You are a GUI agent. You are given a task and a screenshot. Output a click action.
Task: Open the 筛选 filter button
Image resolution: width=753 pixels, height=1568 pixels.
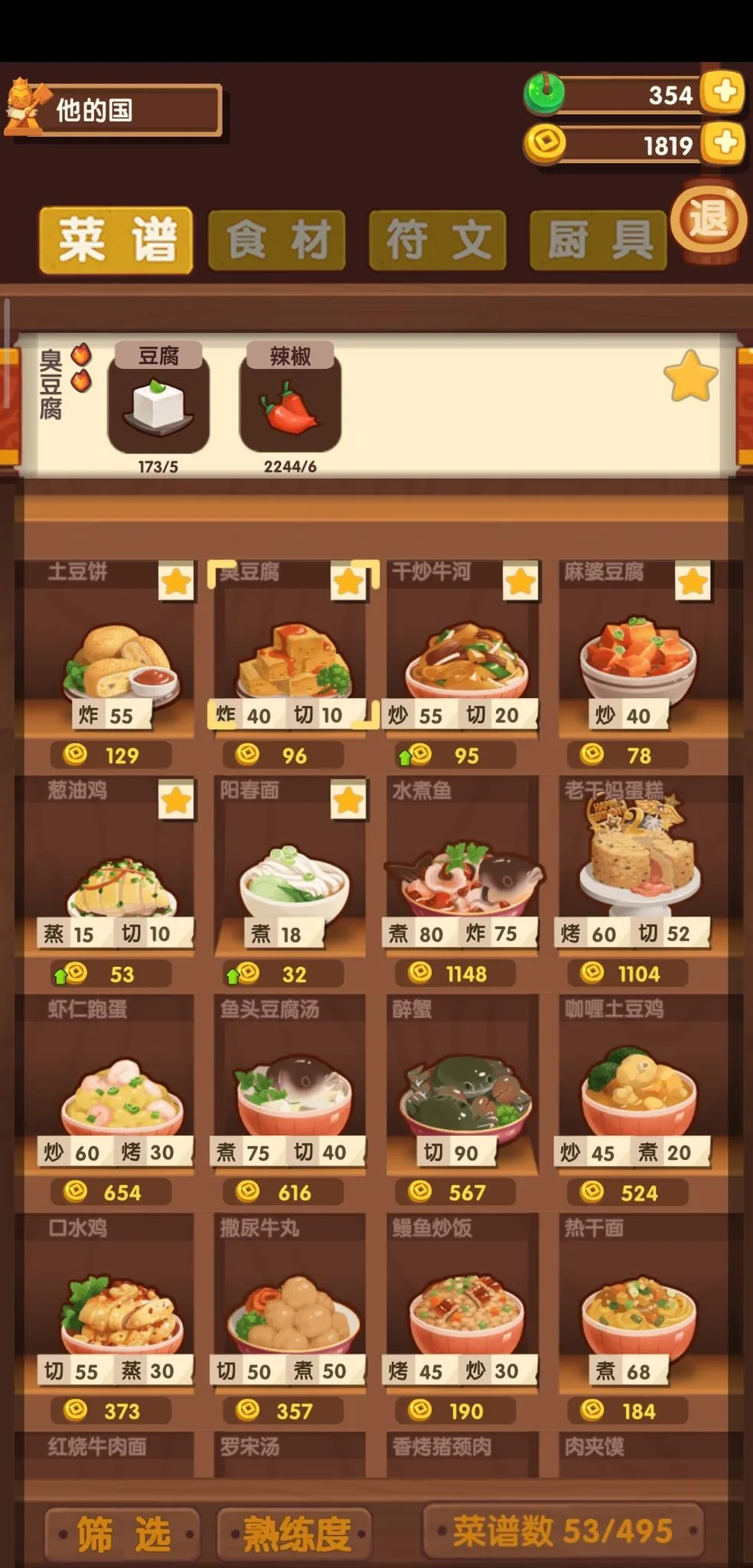(x=123, y=1534)
